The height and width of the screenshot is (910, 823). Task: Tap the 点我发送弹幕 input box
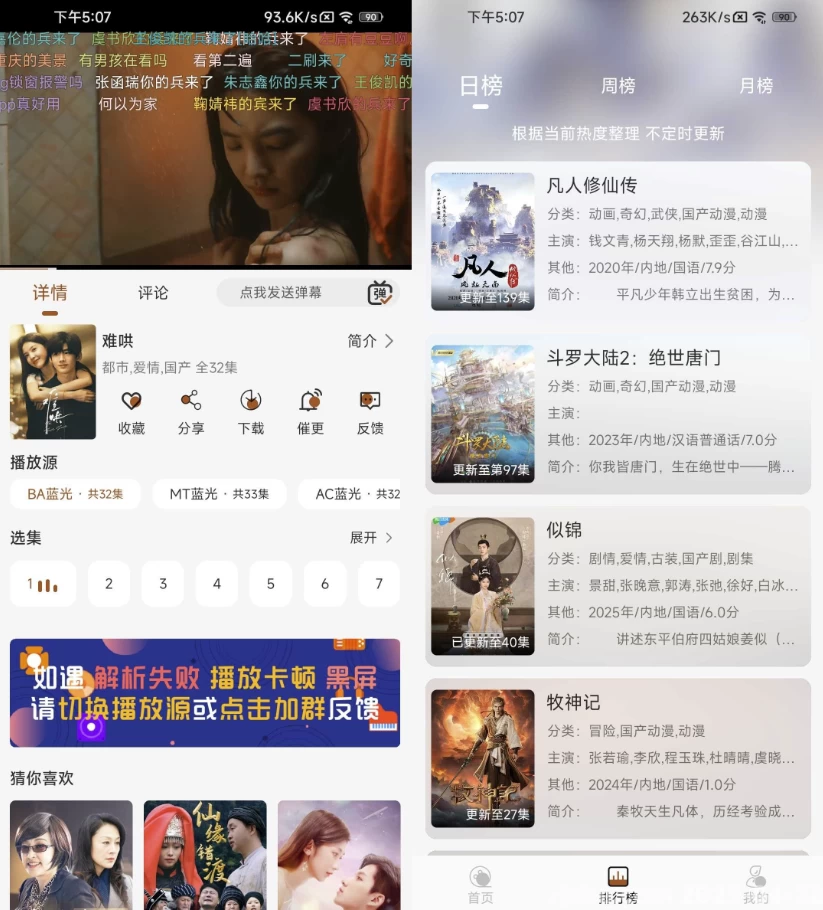click(281, 293)
